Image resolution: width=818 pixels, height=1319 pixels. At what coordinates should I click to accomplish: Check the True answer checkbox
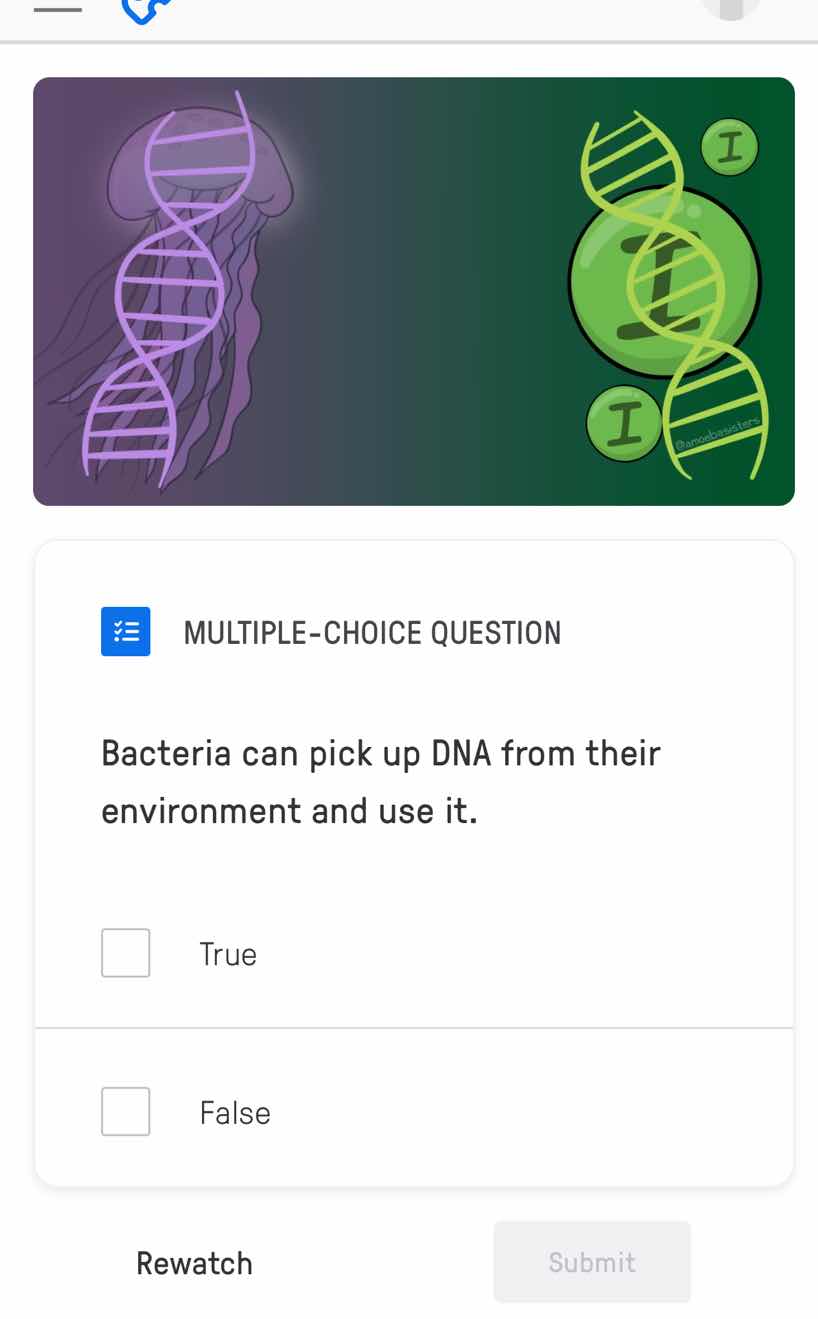pyautogui.click(x=125, y=952)
